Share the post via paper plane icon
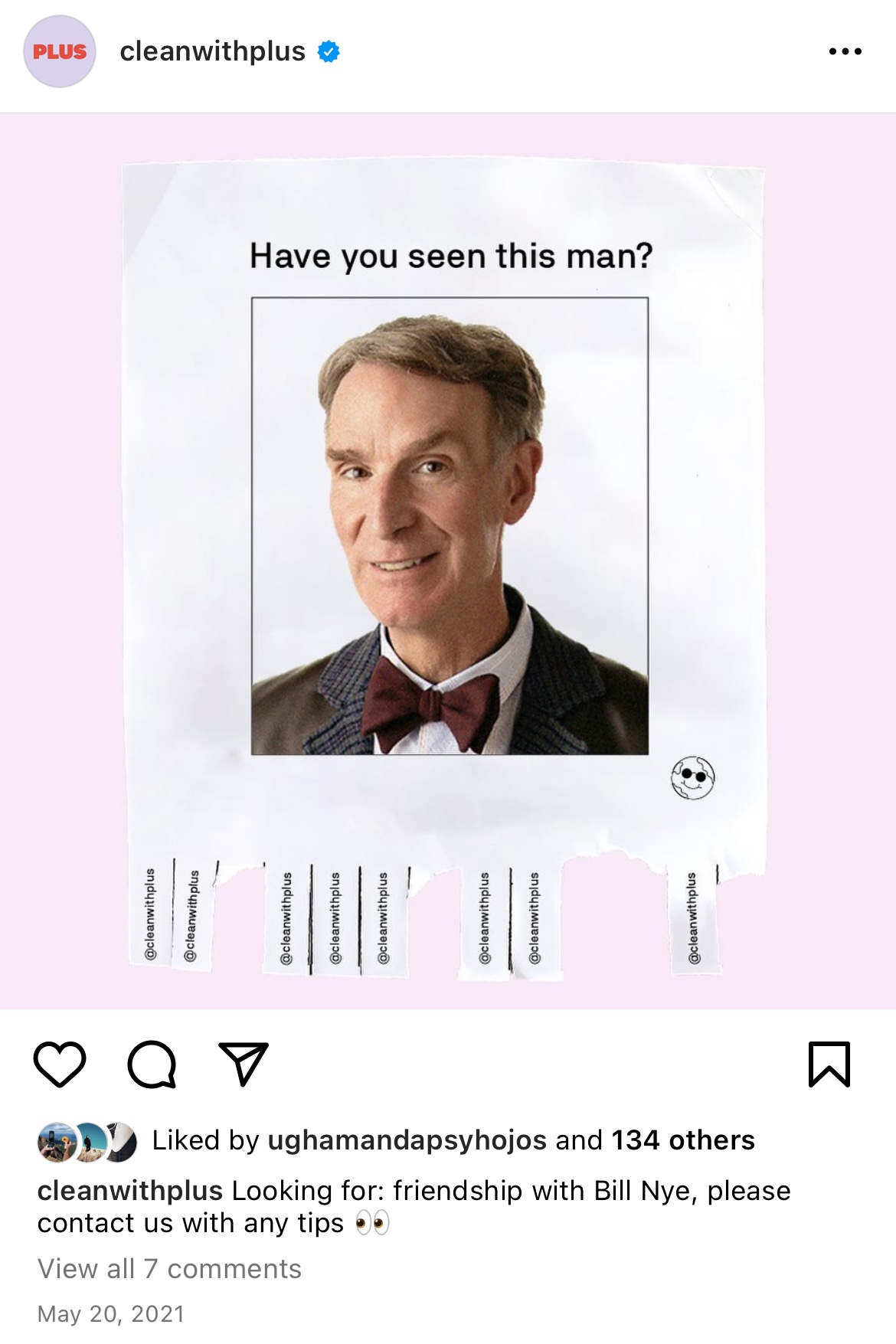 (x=244, y=1064)
